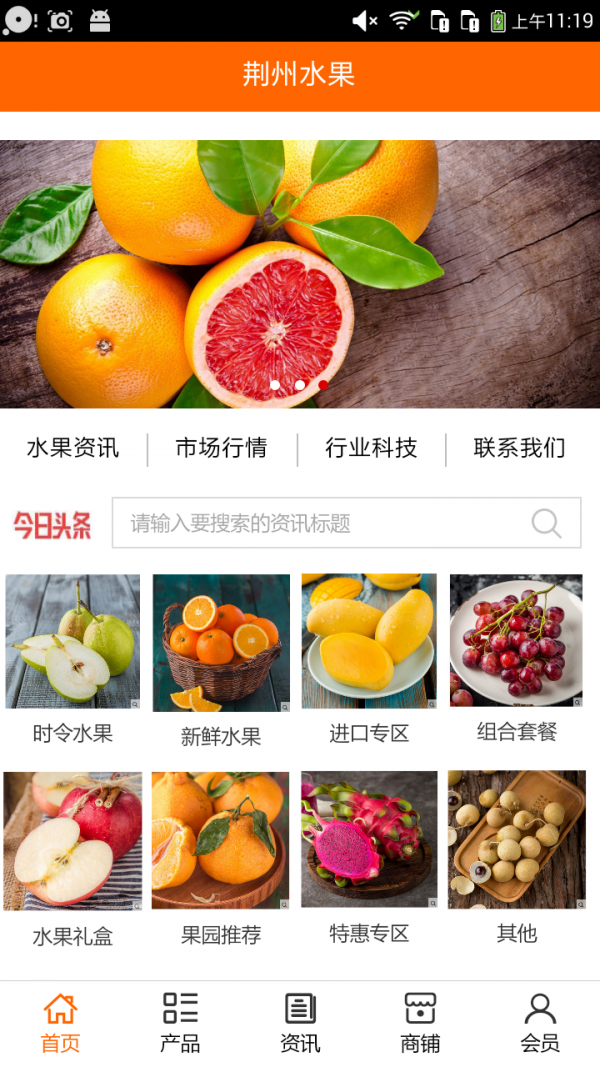Open the 商铺 tab
Viewport: 600px width, 1067px height.
point(420,1023)
